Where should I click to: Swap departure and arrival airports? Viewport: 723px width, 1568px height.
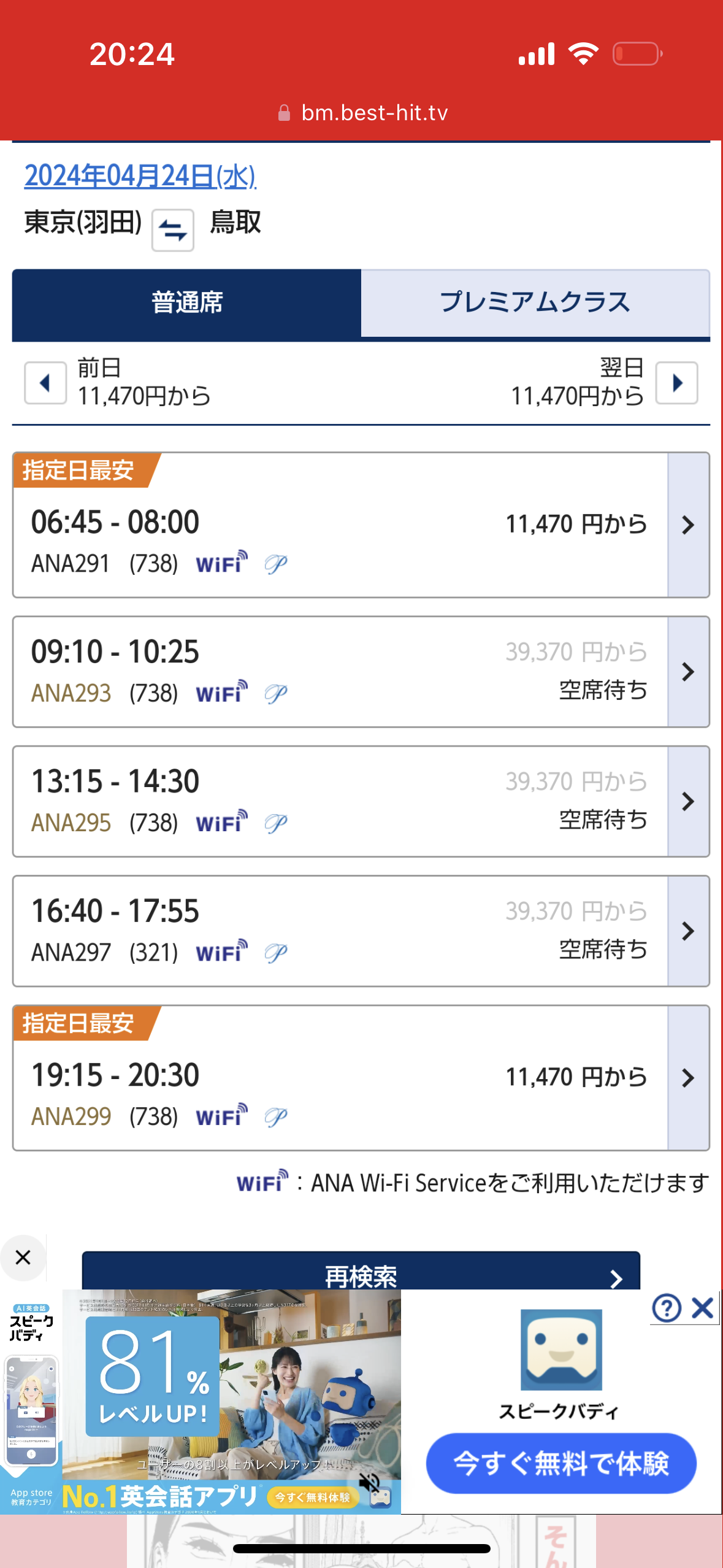coord(173,230)
